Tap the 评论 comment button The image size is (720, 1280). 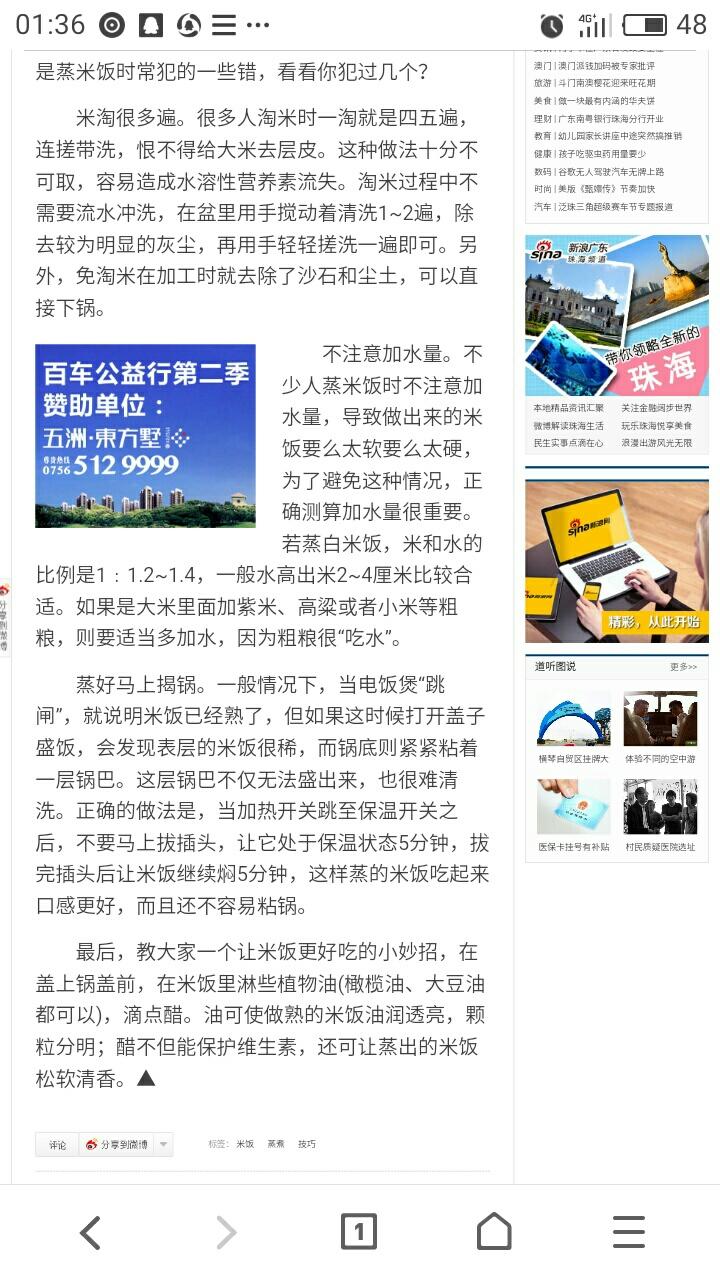click(x=57, y=1144)
